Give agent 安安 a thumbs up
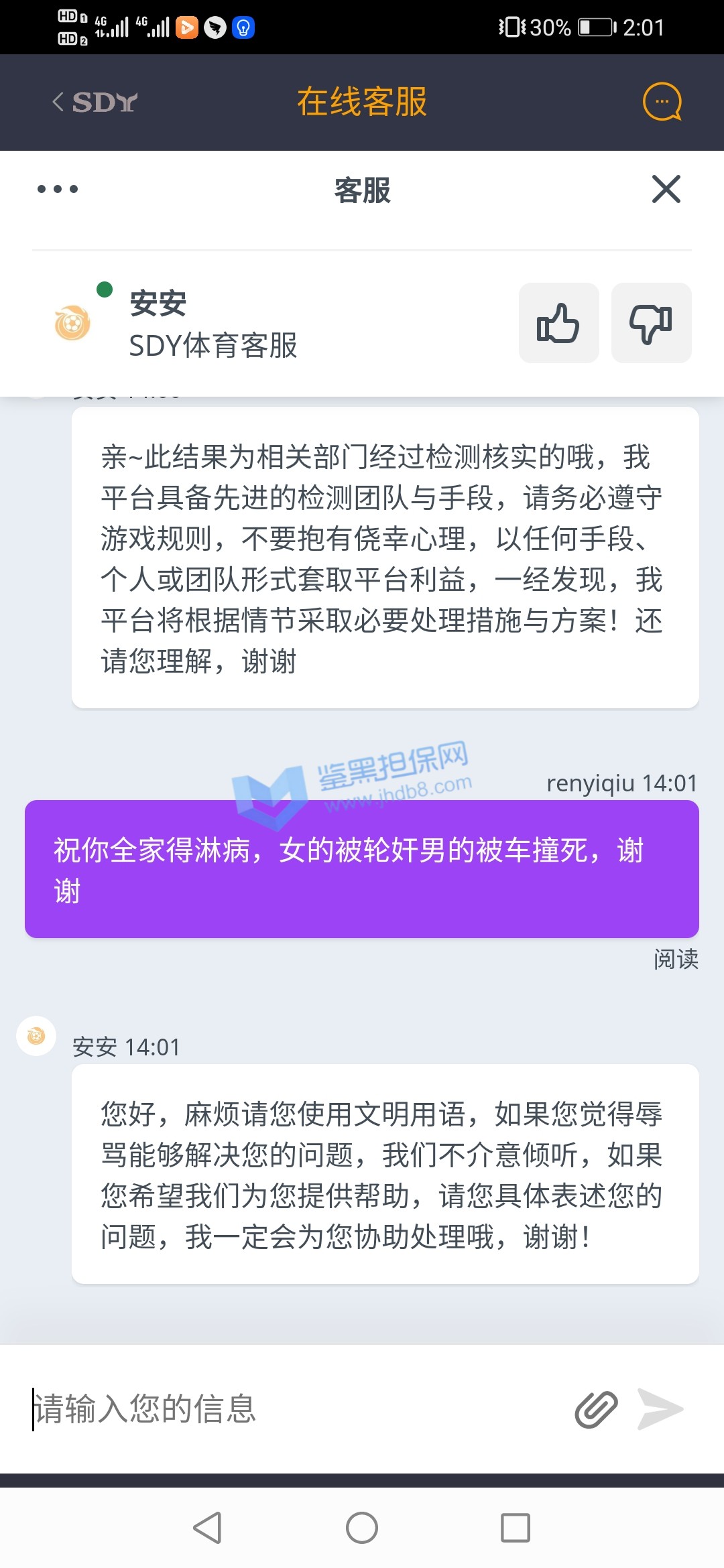 [x=558, y=323]
